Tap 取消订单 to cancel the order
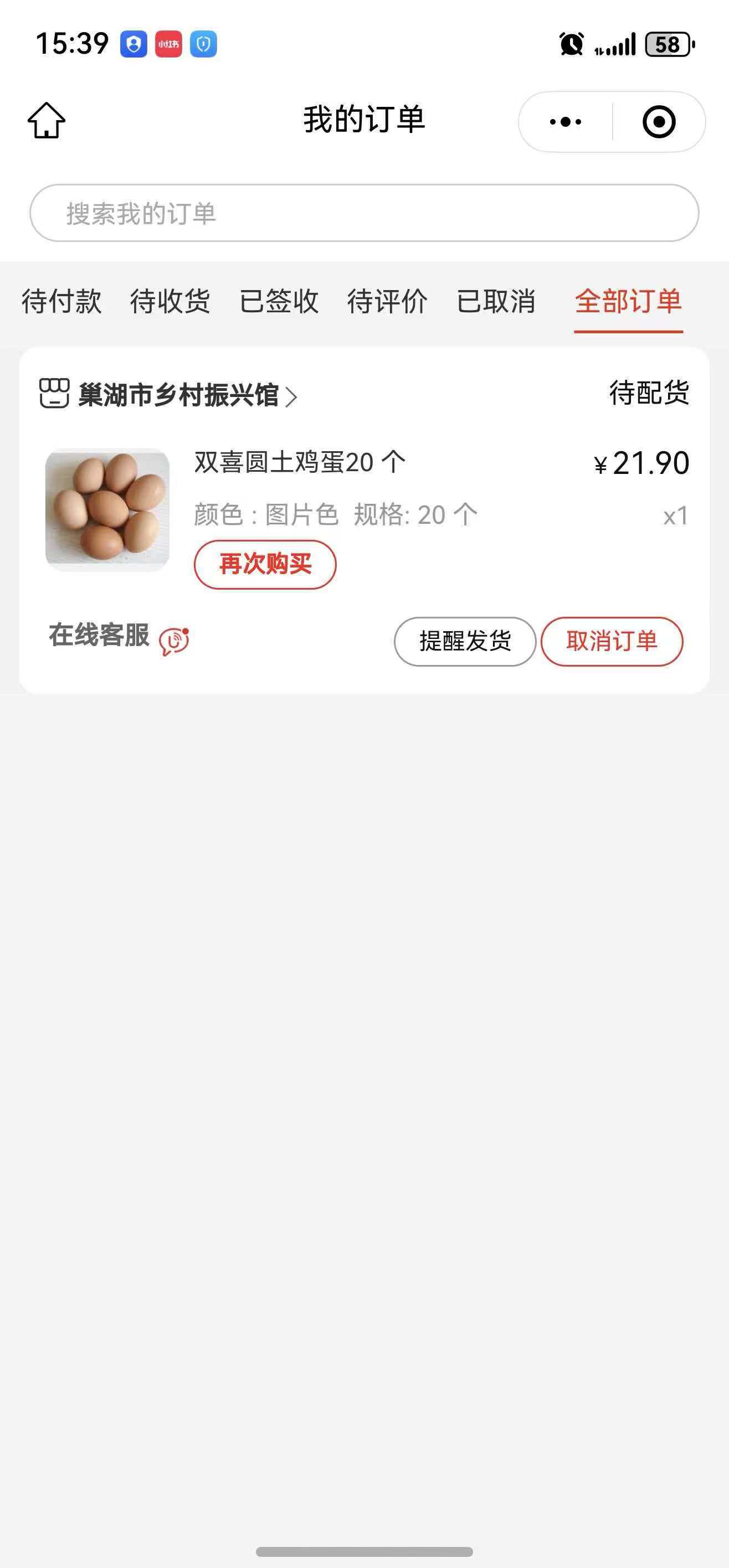The height and width of the screenshot is (1568, 729). click(612, 641)
